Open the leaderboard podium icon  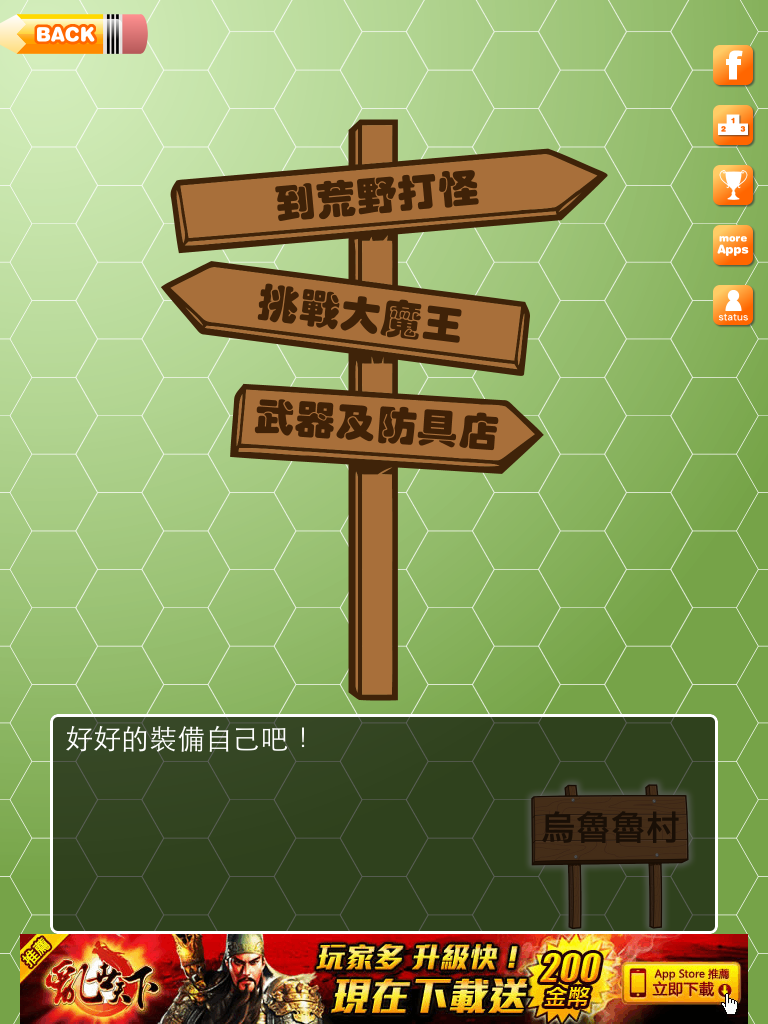click(733, 126)
